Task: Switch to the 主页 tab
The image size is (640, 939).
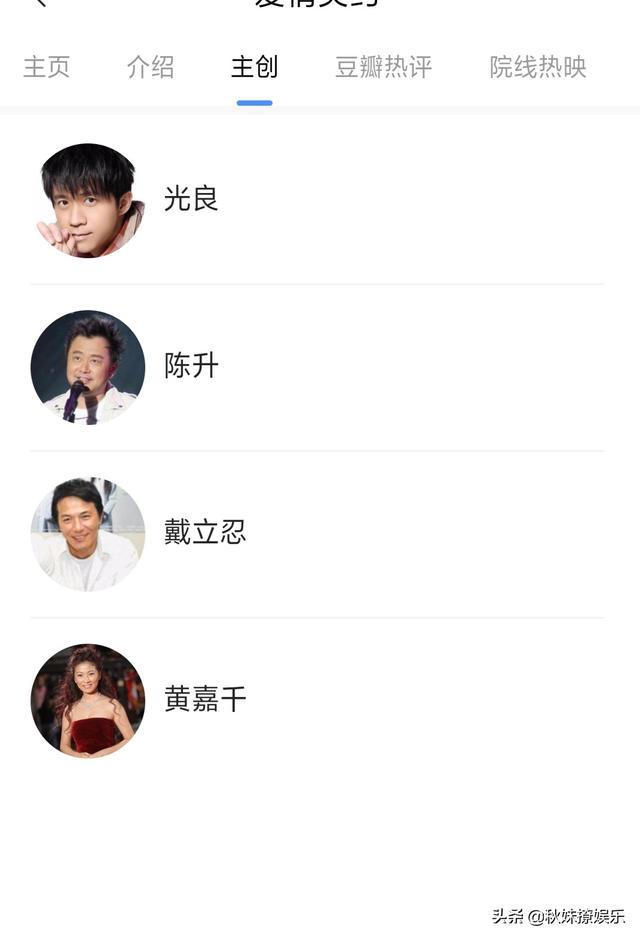Action: click(47, 67)
